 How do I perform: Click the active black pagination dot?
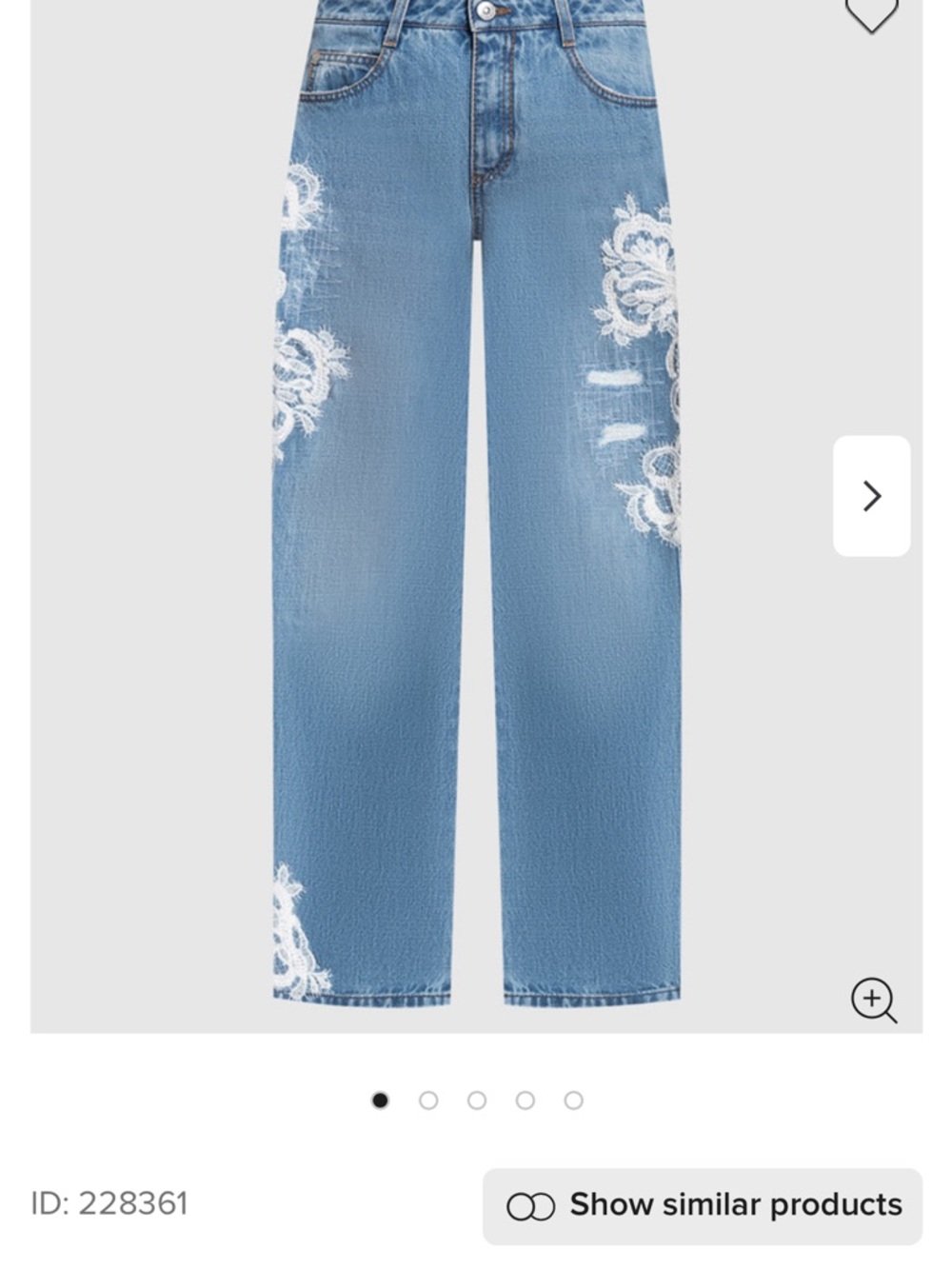coord(382,1099)
